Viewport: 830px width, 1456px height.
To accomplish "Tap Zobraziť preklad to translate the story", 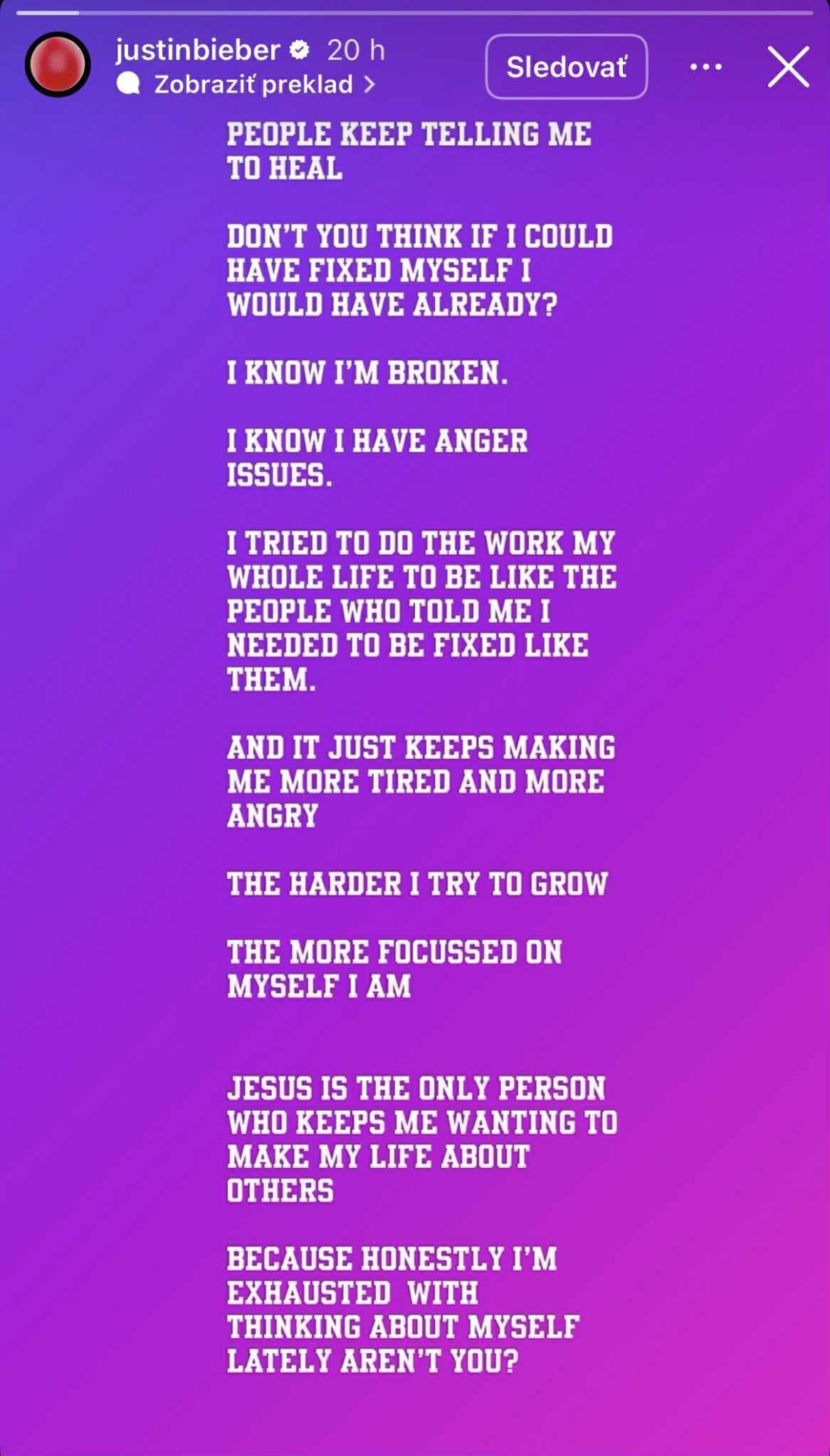I will pyautogui.click(x=253, y=85).
